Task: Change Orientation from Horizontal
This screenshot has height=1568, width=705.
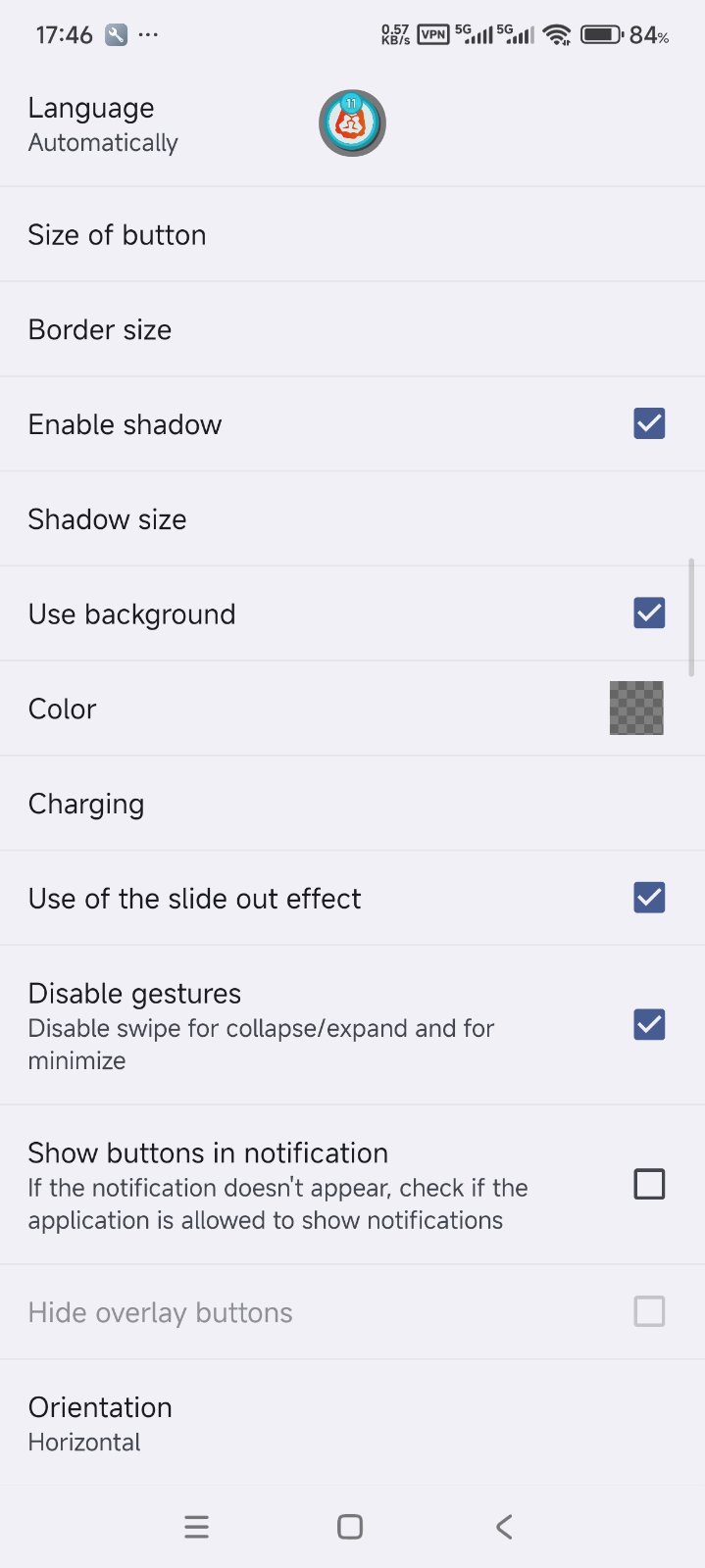Action: 100,1423
